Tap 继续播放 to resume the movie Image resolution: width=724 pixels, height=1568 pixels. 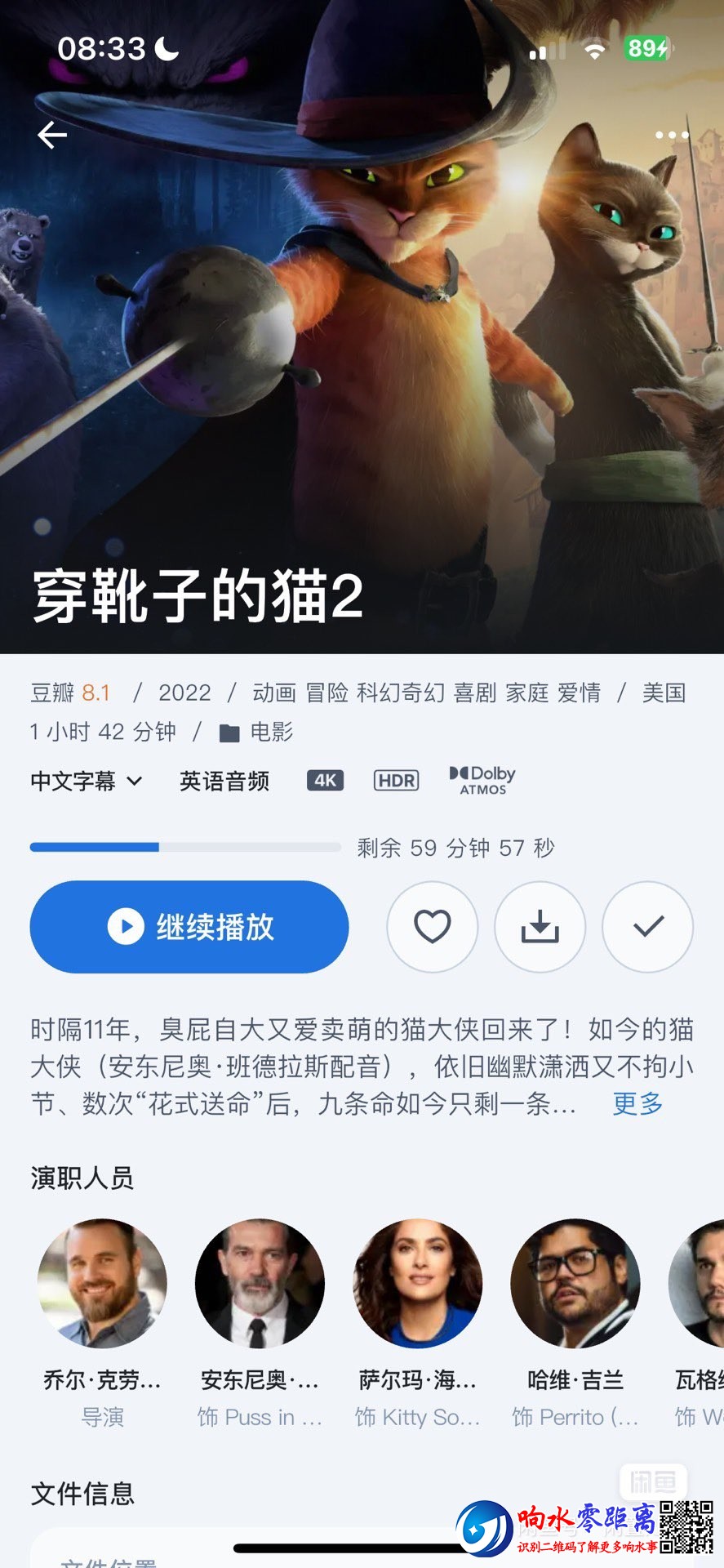(189, 927)
